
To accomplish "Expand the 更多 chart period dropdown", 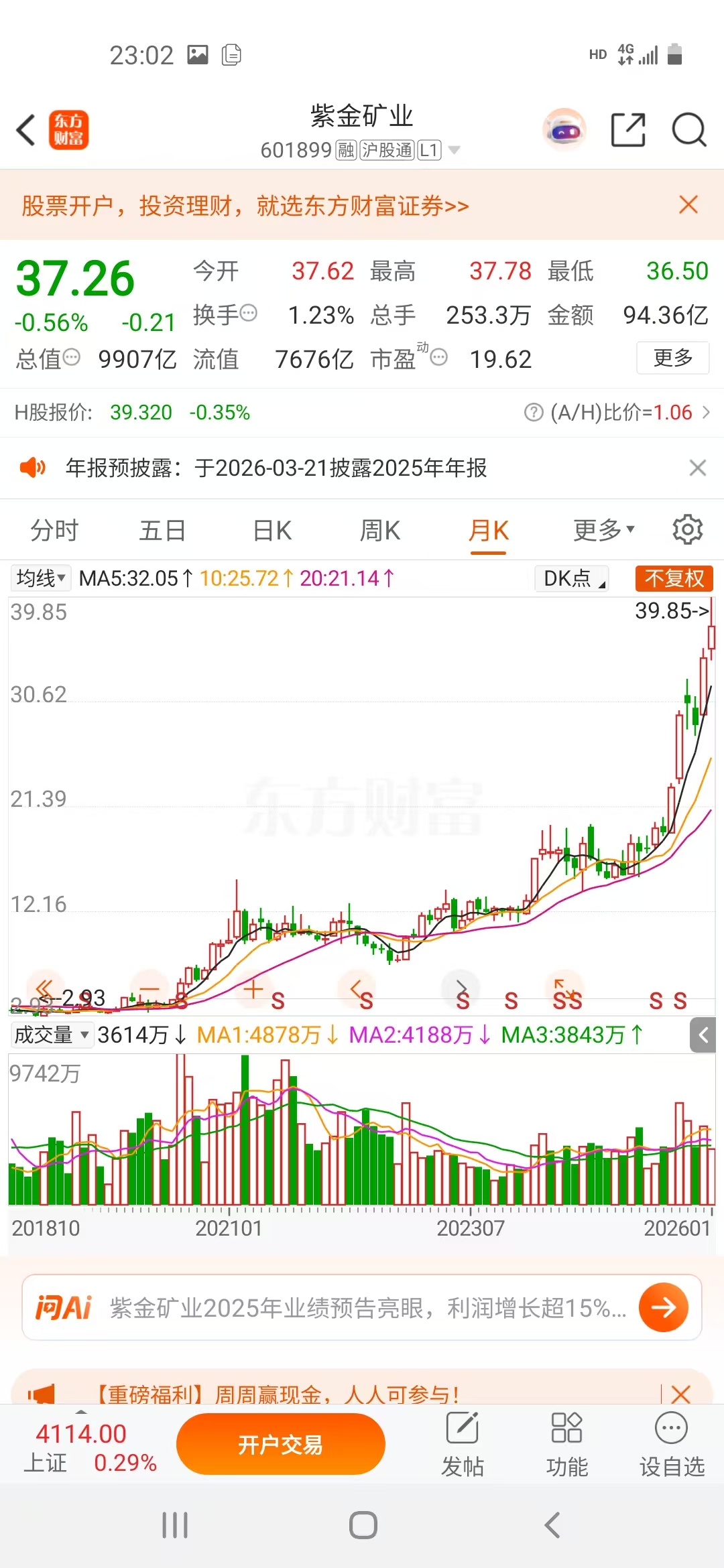I will click(603, 531).
